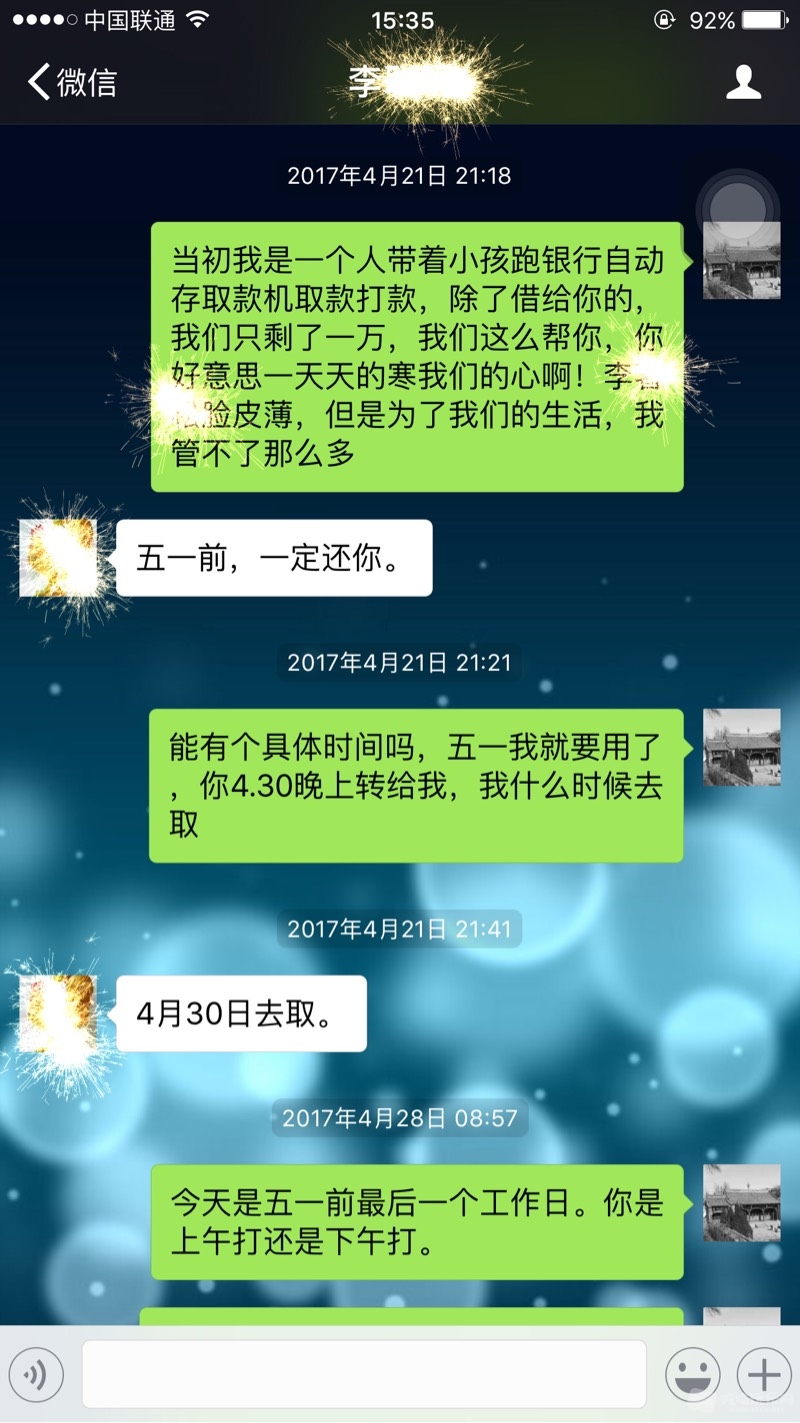Viewport: 800px width, 1423px height.
Task: Tap the contact's avatar beside 4月30日去取
Action: tap(58, 1013)
